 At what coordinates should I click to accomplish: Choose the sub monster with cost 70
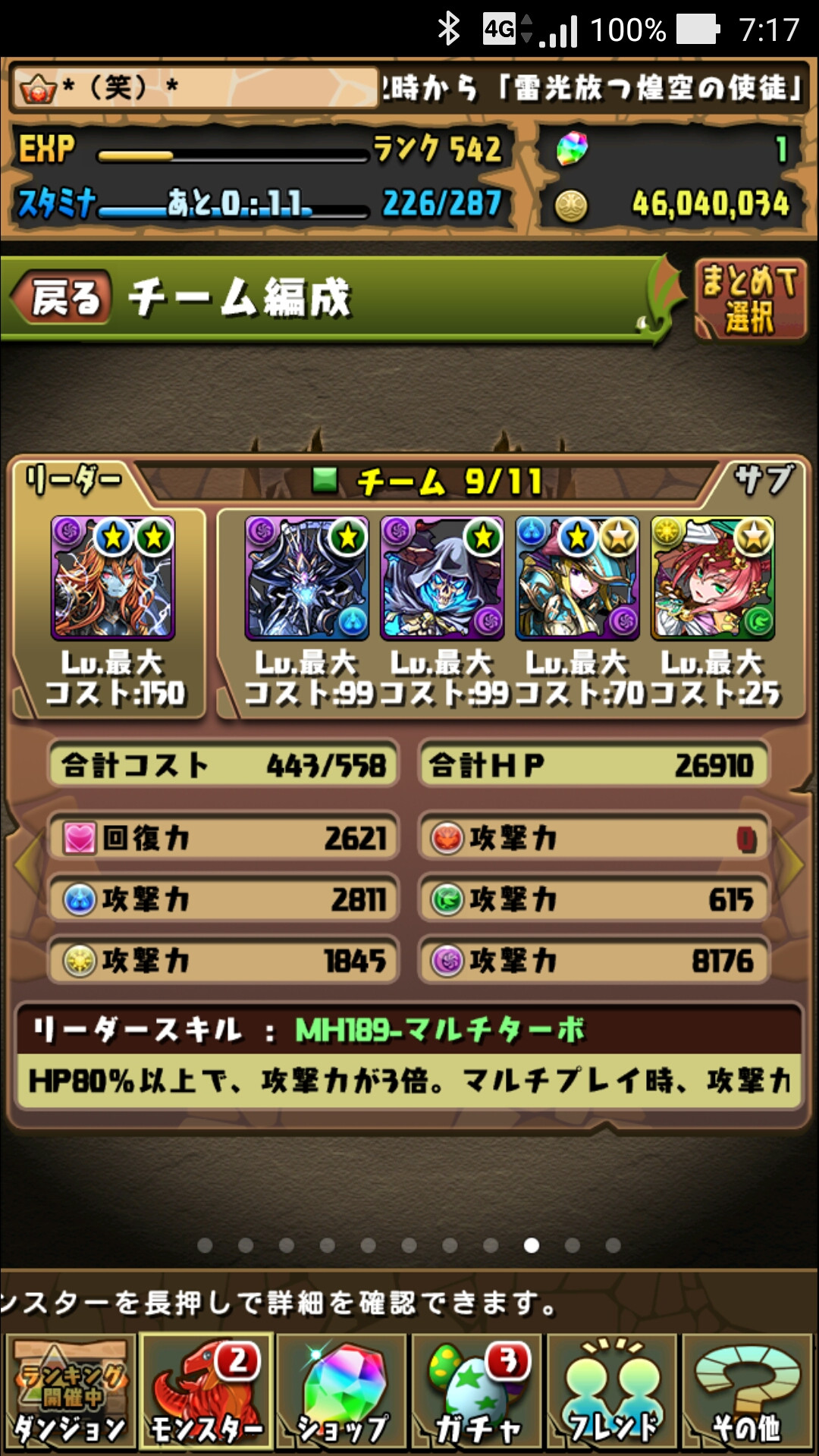(577, 578)
